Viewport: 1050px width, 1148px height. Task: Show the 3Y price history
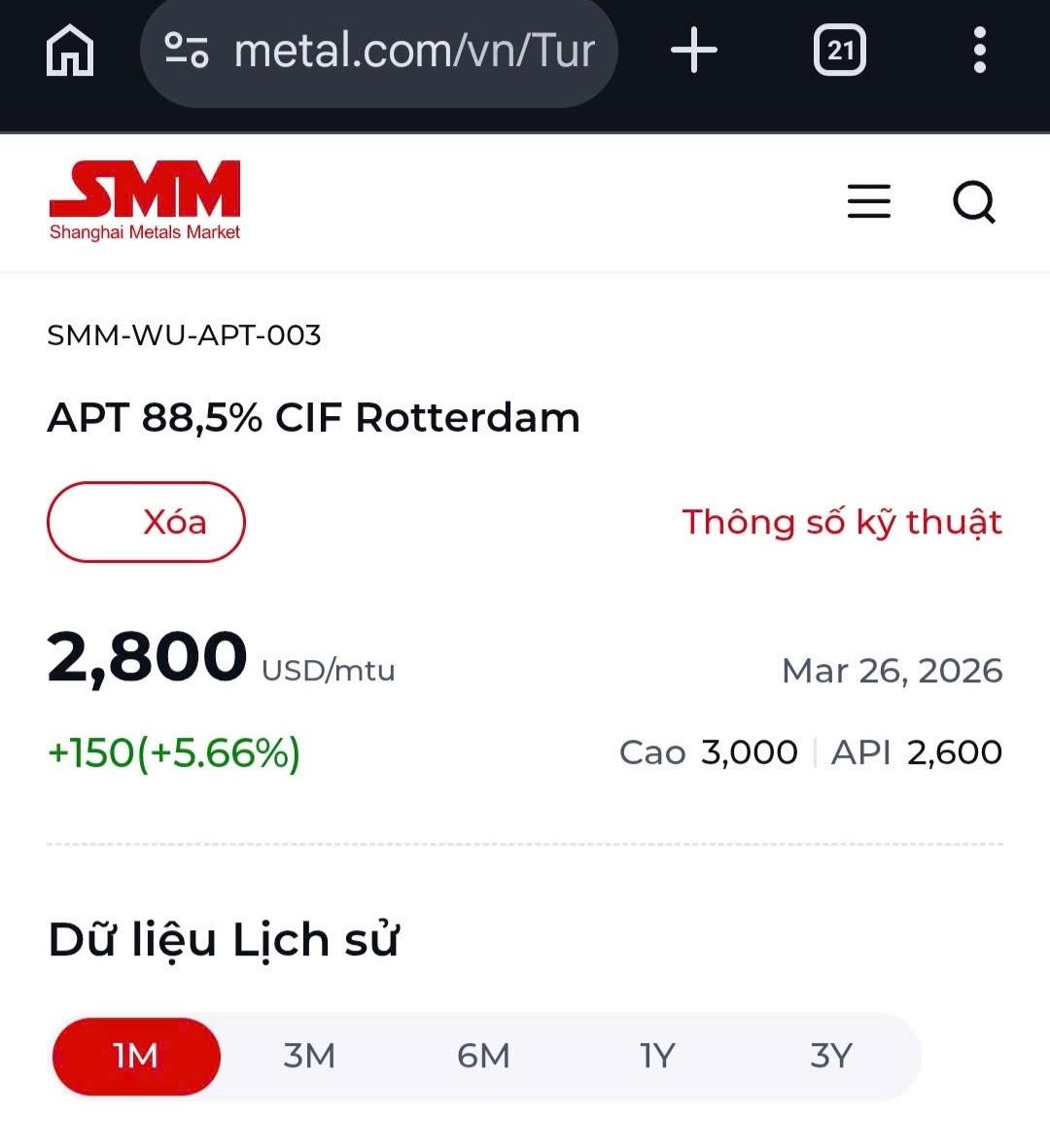(831, 1056)
